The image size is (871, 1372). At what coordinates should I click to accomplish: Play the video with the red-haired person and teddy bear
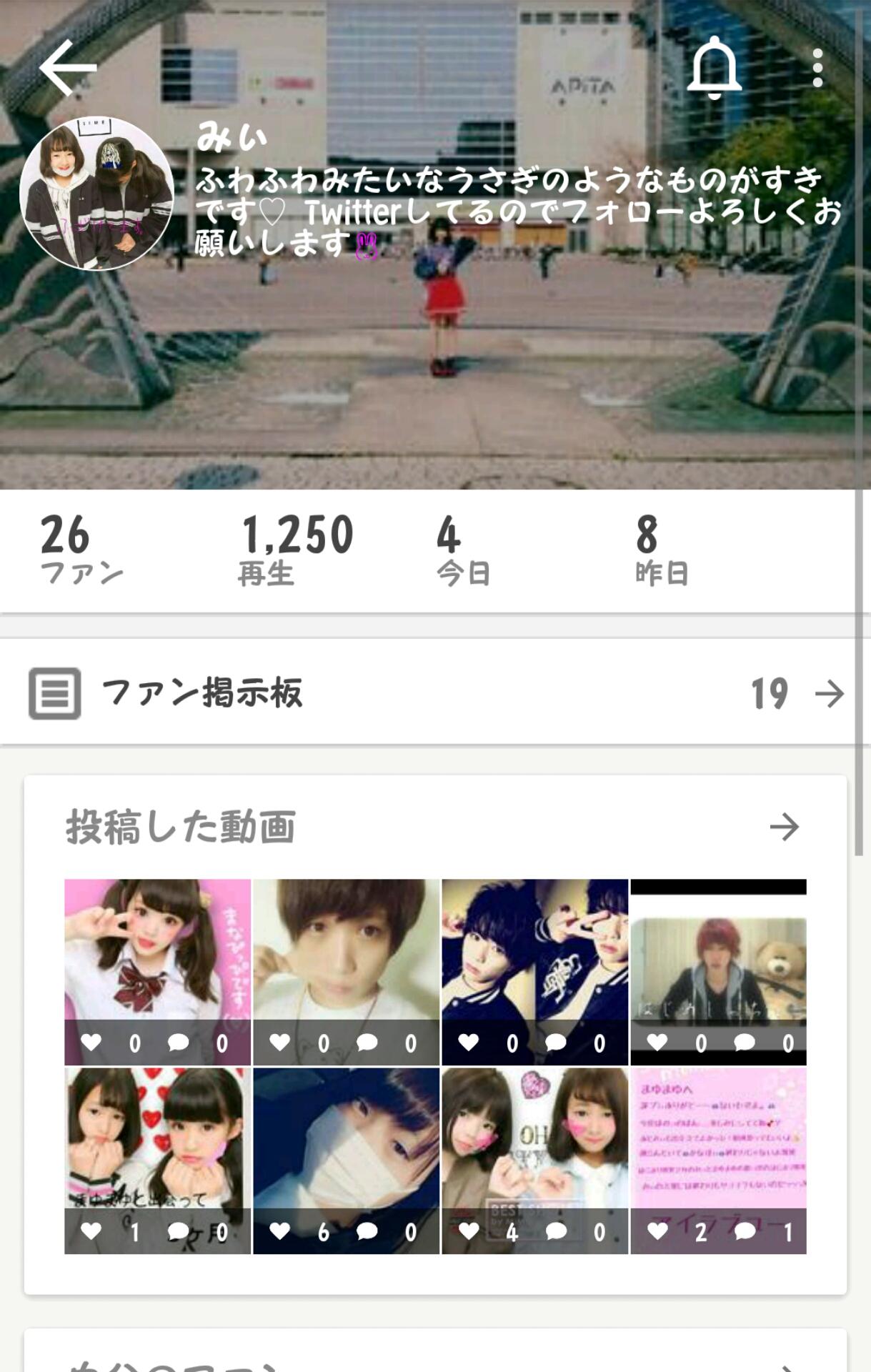(718, 972)
